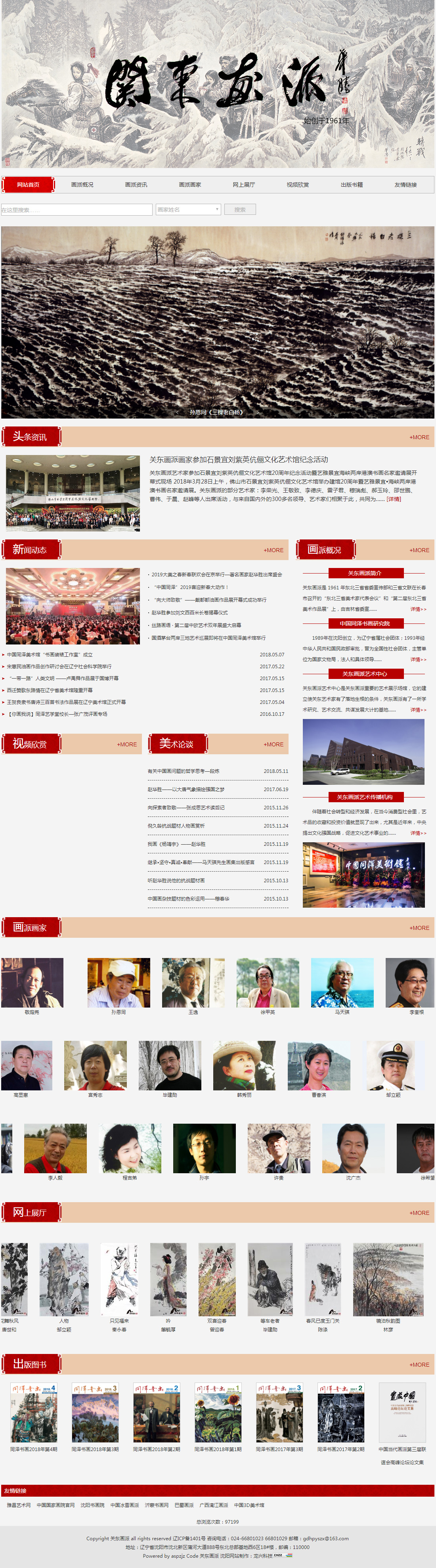Open painter 马天骐's profile photo
The width and height of the screenshot is (436, 1568).
(x=342, y=982)
